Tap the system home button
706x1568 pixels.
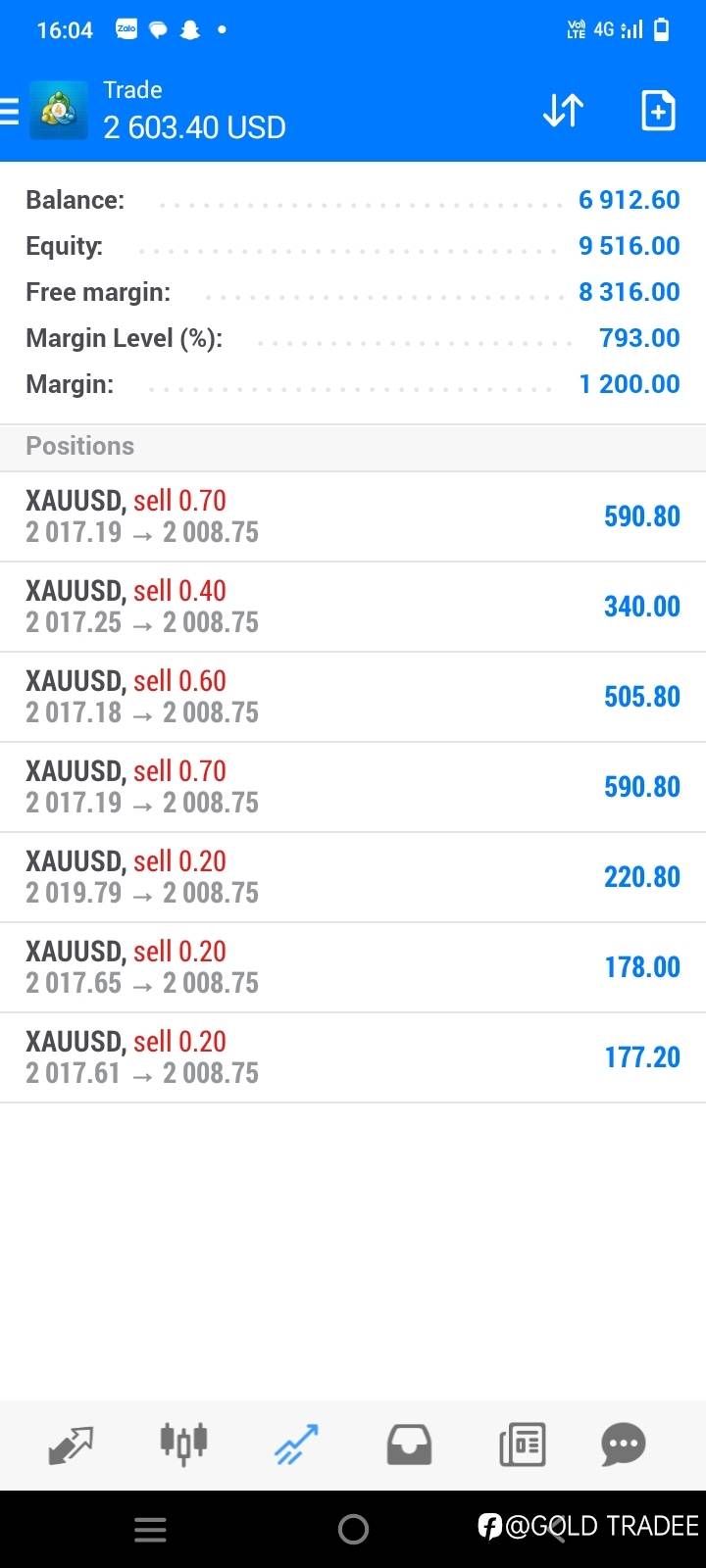353,1529
